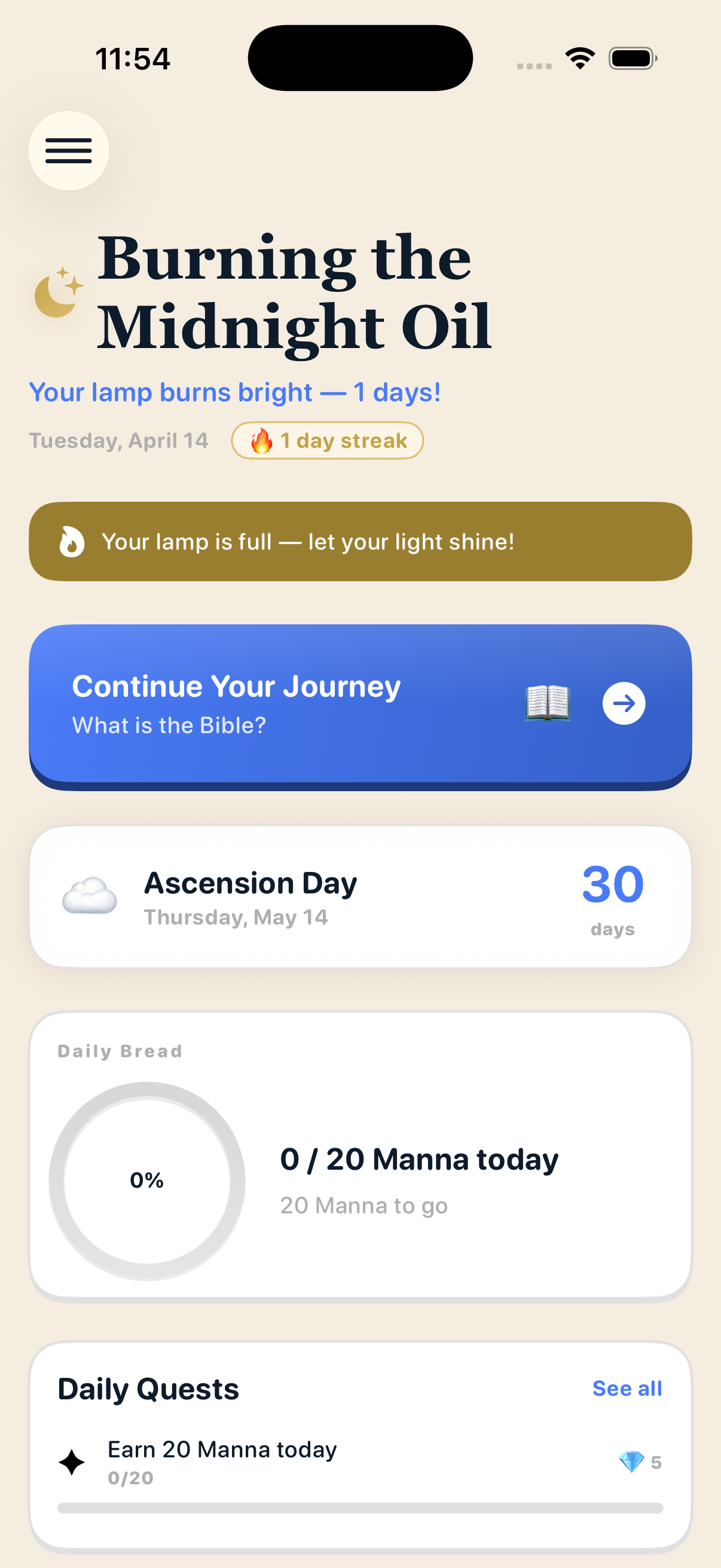
Task: Tap the 1 day streak chip
Action: click(328, 440)
